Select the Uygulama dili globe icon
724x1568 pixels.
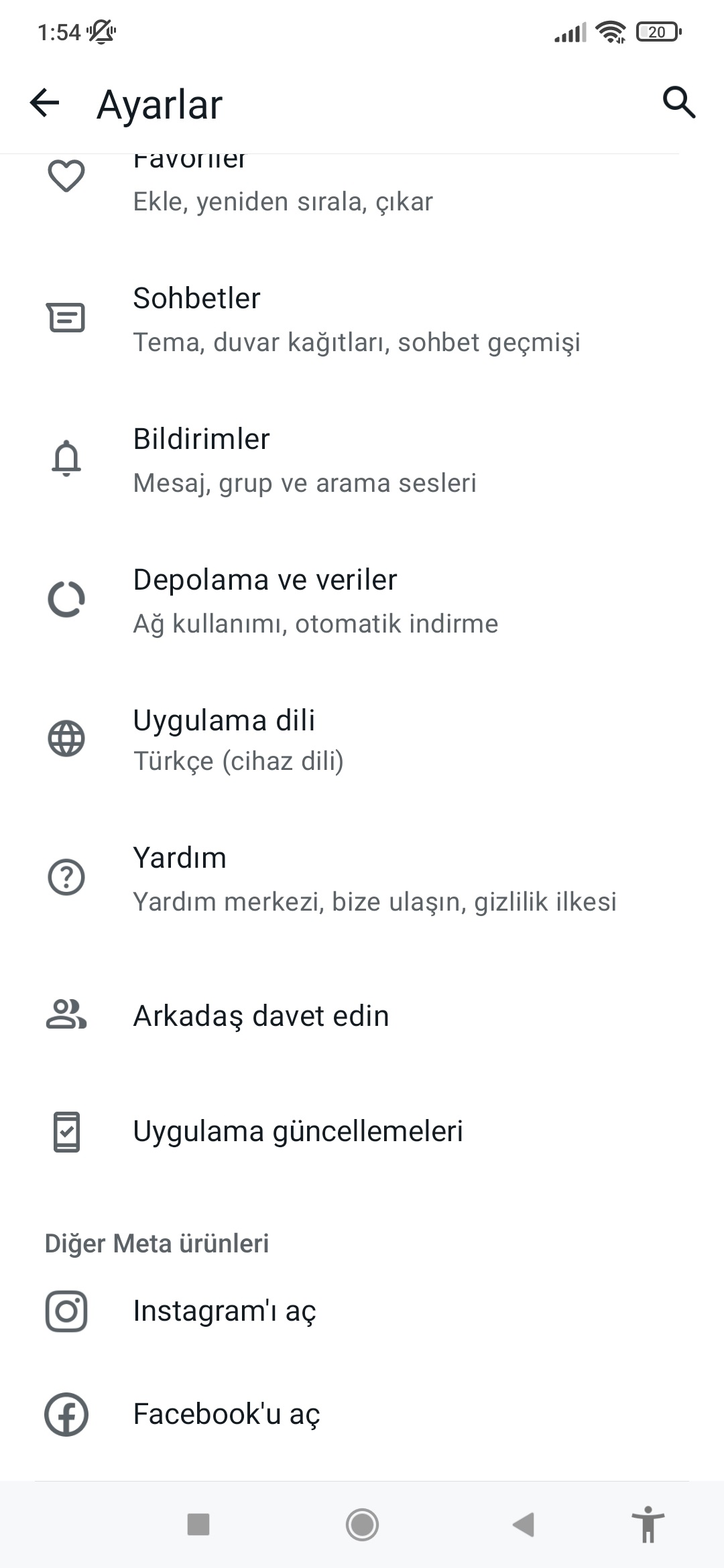coord(65,740)
